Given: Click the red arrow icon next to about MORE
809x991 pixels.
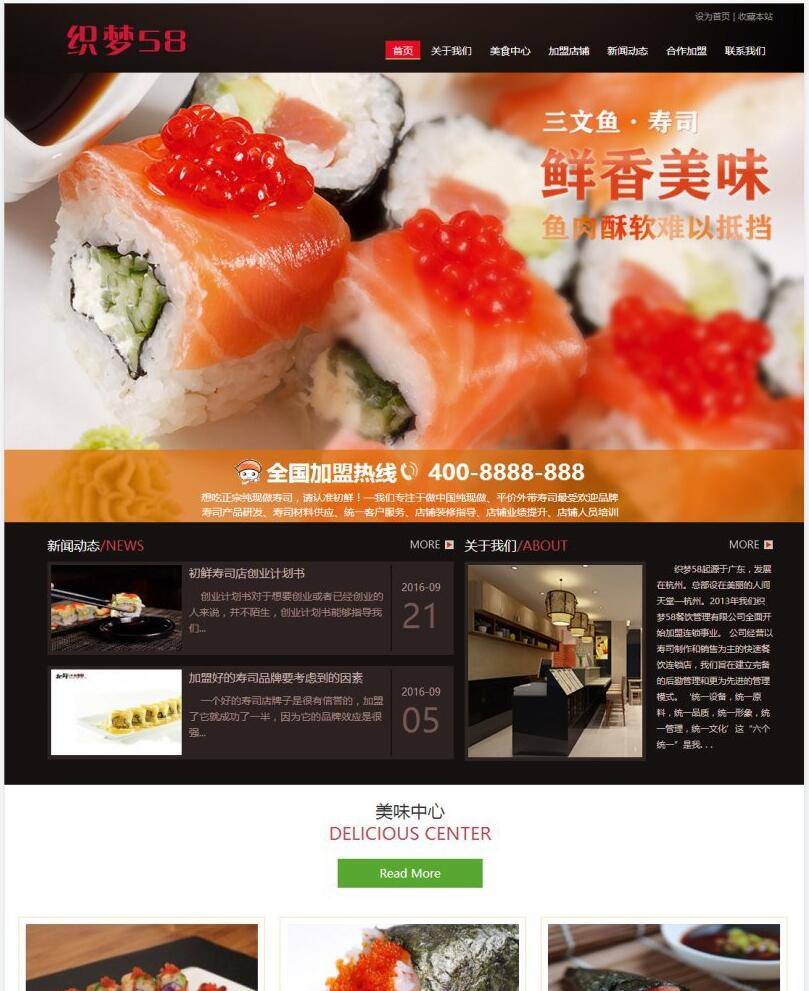Looking at the screenshot, I should (767, 545).
